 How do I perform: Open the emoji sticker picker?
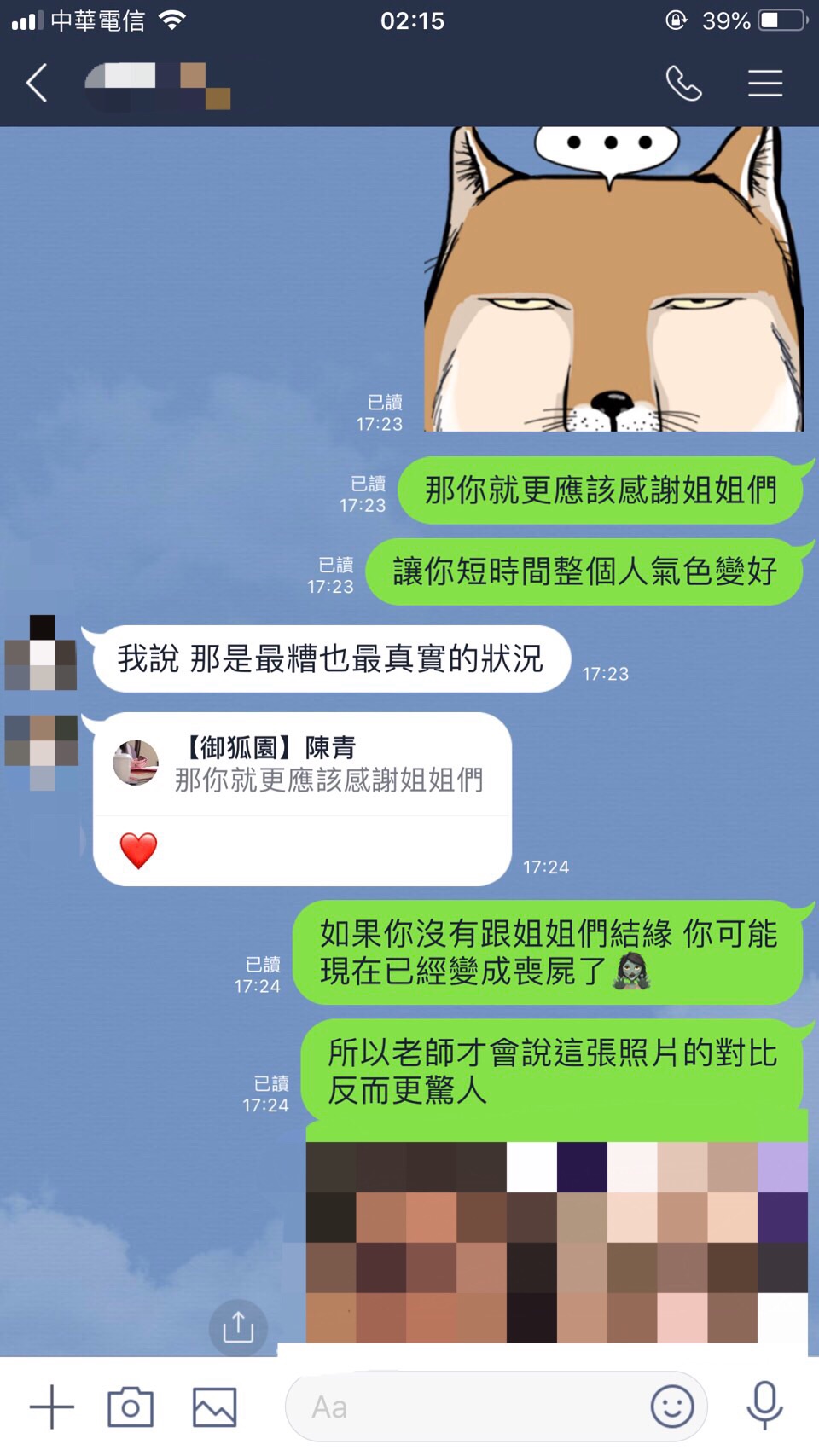pos(672,1407)
